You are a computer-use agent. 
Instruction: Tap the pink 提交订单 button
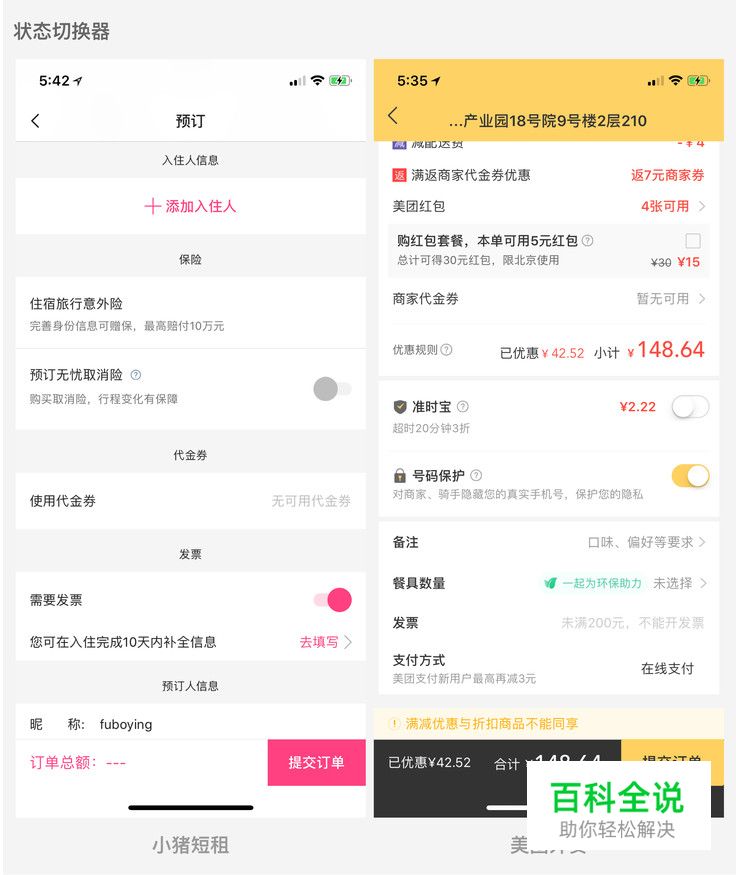tap(316, 762)
